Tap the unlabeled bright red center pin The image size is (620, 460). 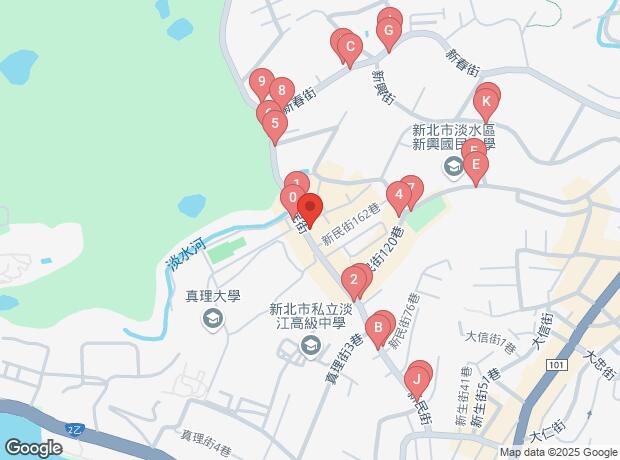(x=309, y=211)
